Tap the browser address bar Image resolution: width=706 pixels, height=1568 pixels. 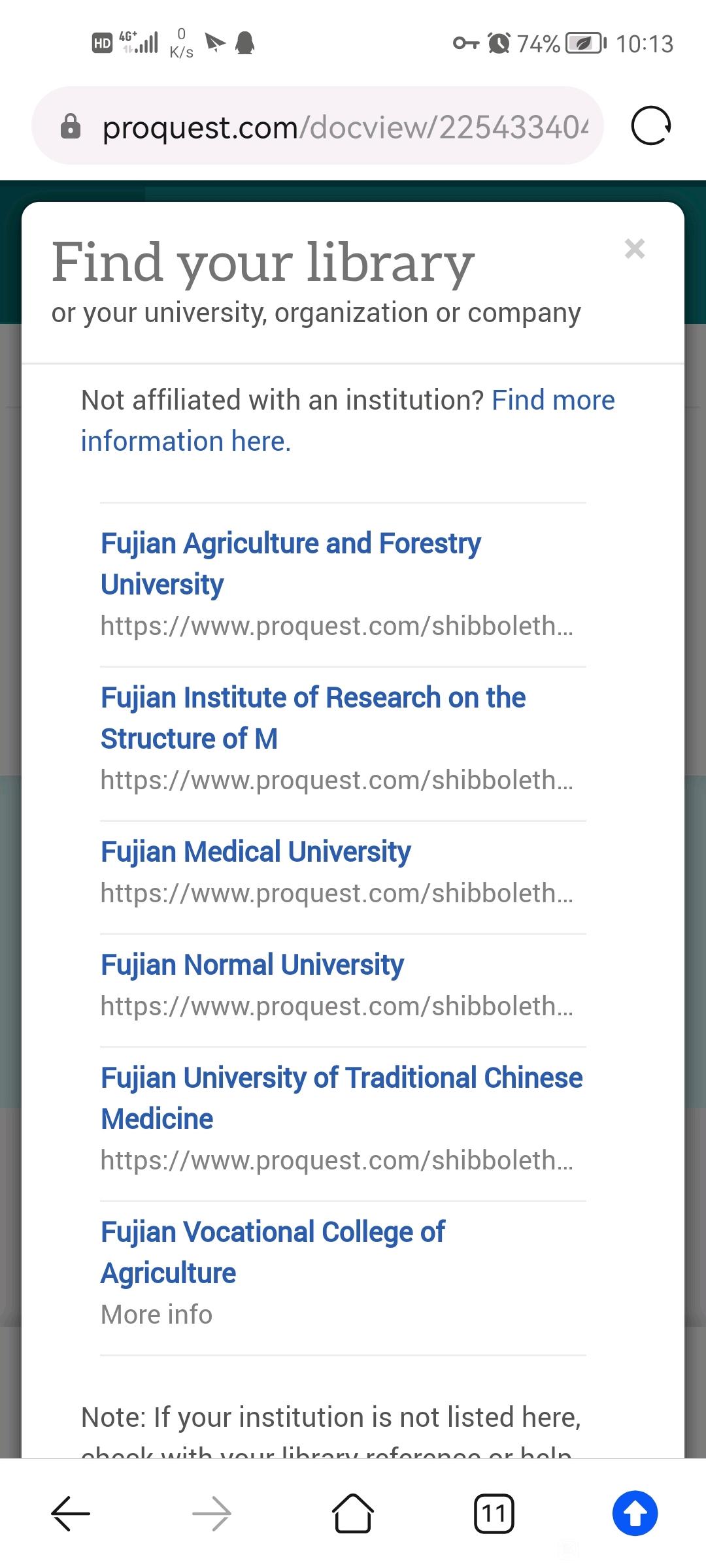click(318, 125)
